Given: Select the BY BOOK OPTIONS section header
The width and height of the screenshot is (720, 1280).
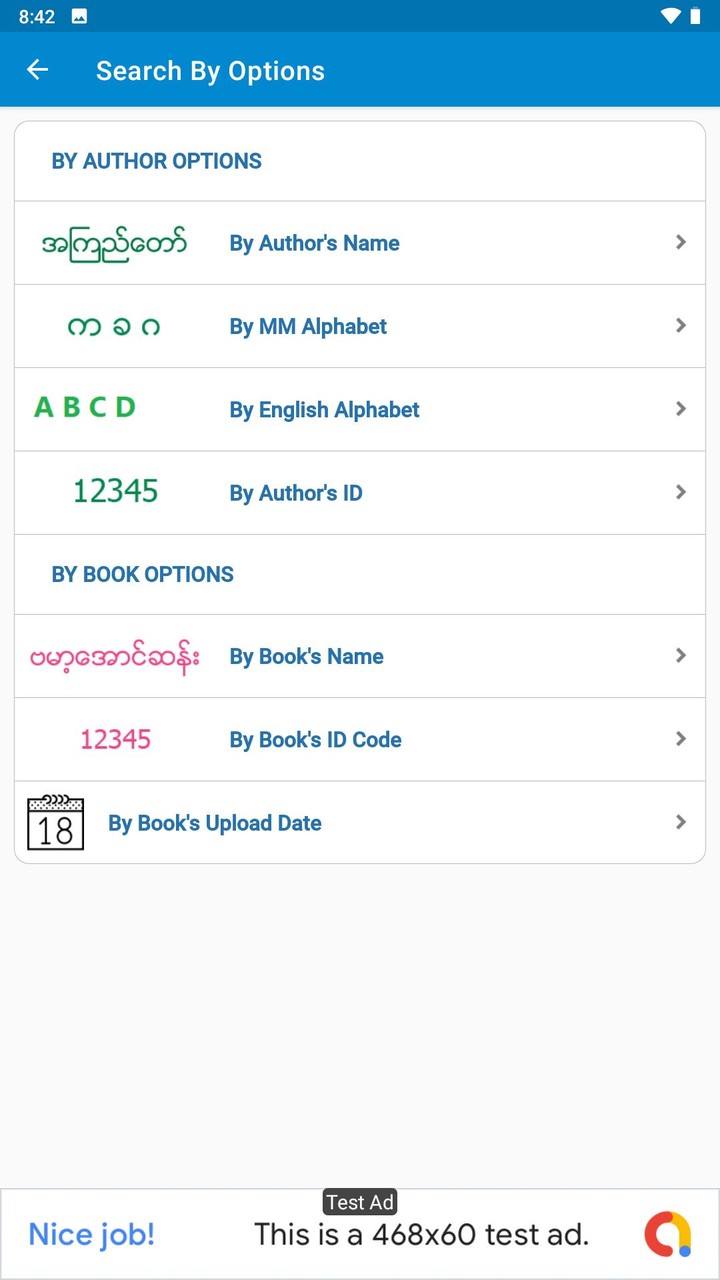Looking at the screenshot, I should click(x=142, y=574).
